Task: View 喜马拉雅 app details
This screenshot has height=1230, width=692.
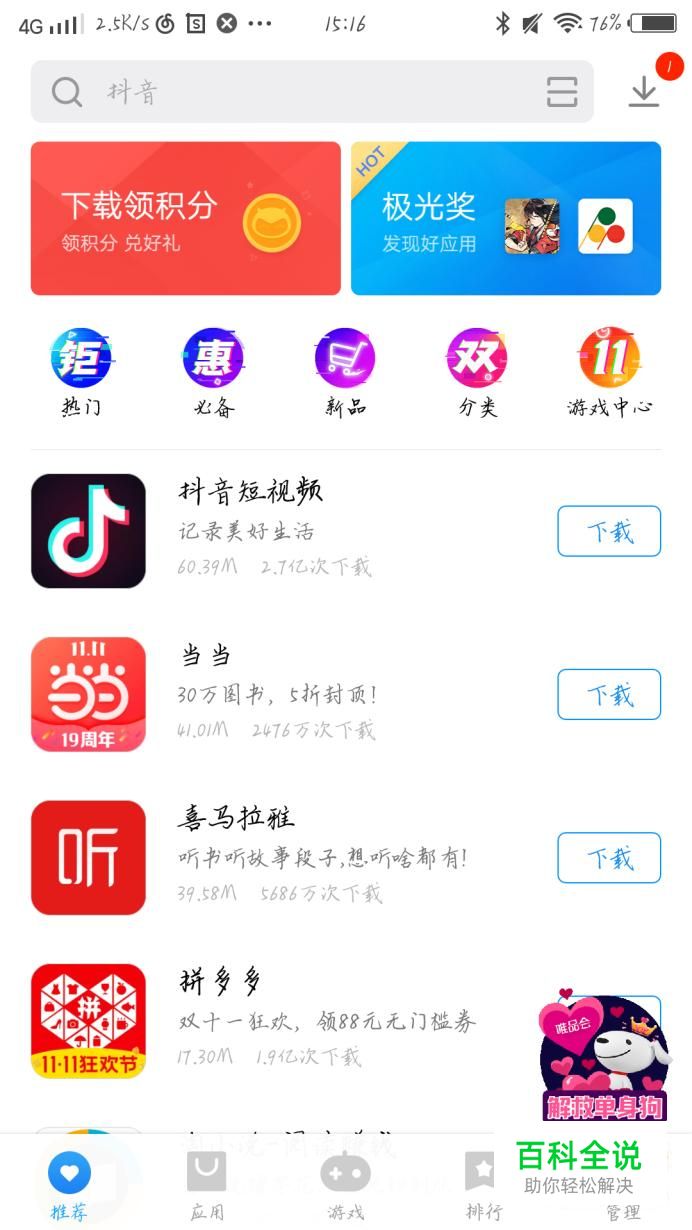Action: [300, 857]
